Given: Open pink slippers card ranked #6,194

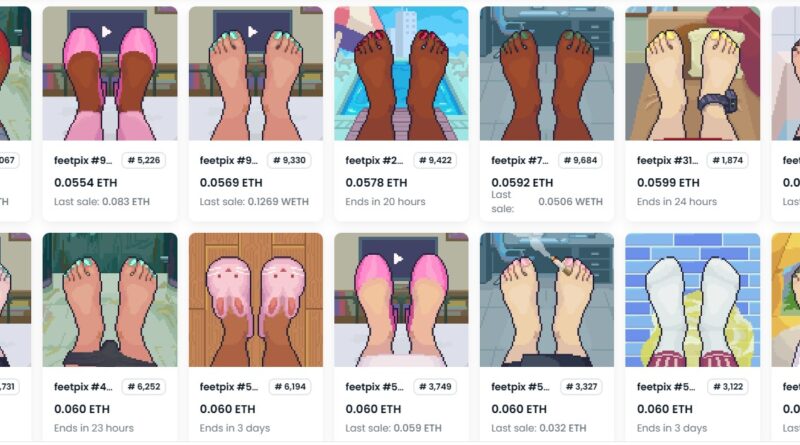Looking at the screenshot, I should coord(255,300).
